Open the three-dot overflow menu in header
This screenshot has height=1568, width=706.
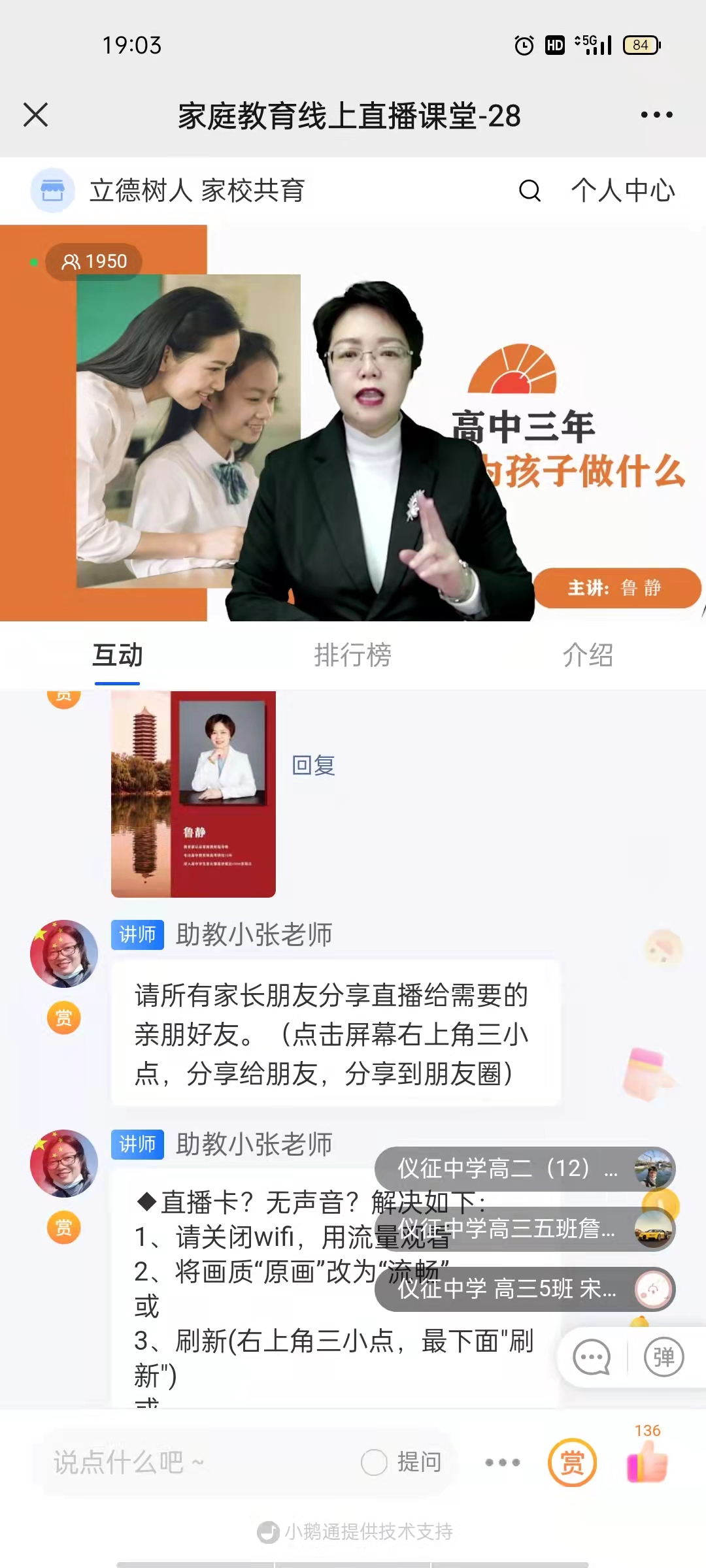point(656,115)
